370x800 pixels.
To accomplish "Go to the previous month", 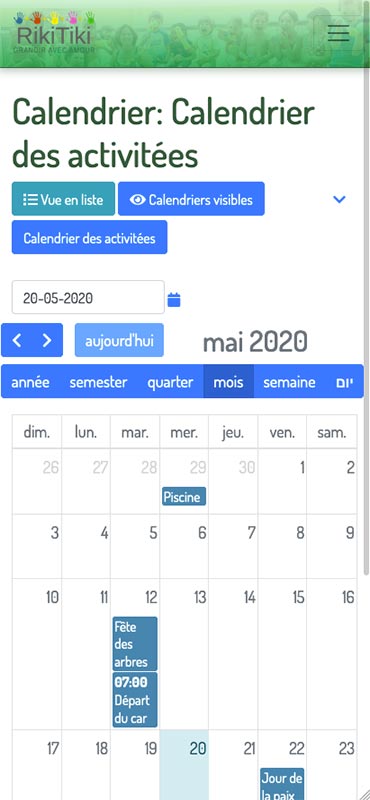I will point(17,340).
